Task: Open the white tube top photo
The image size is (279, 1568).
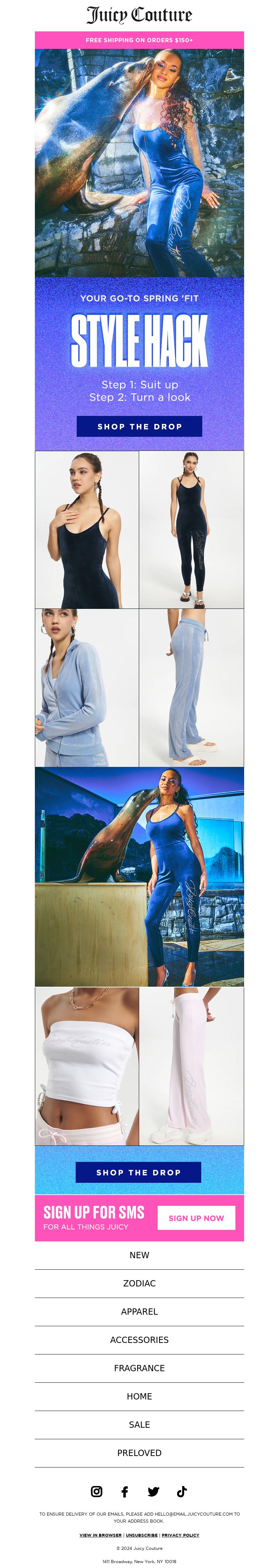Action: (87, 1066)
